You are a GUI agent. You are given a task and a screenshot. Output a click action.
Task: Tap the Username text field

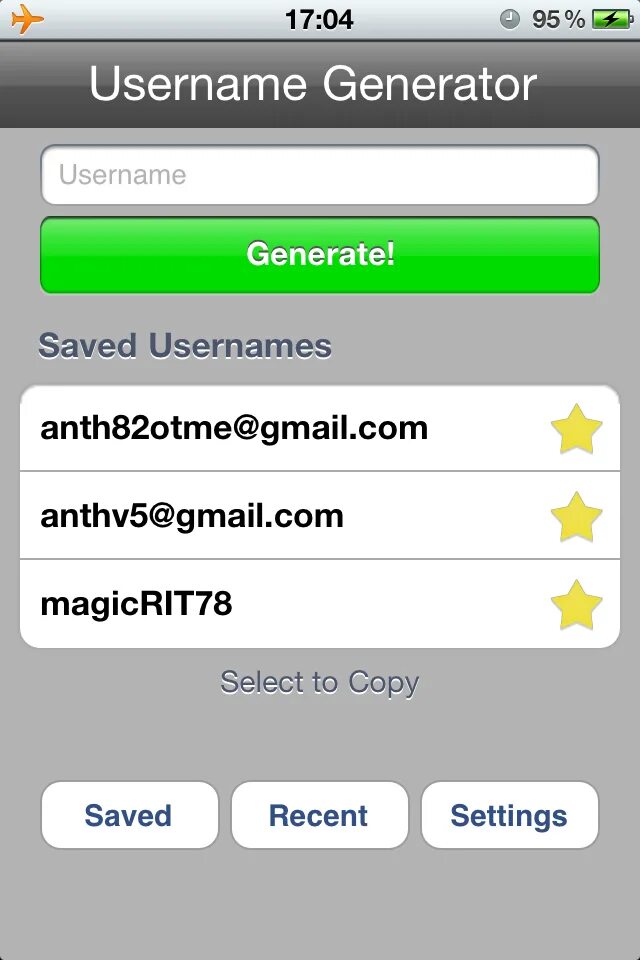pos(319,175)
